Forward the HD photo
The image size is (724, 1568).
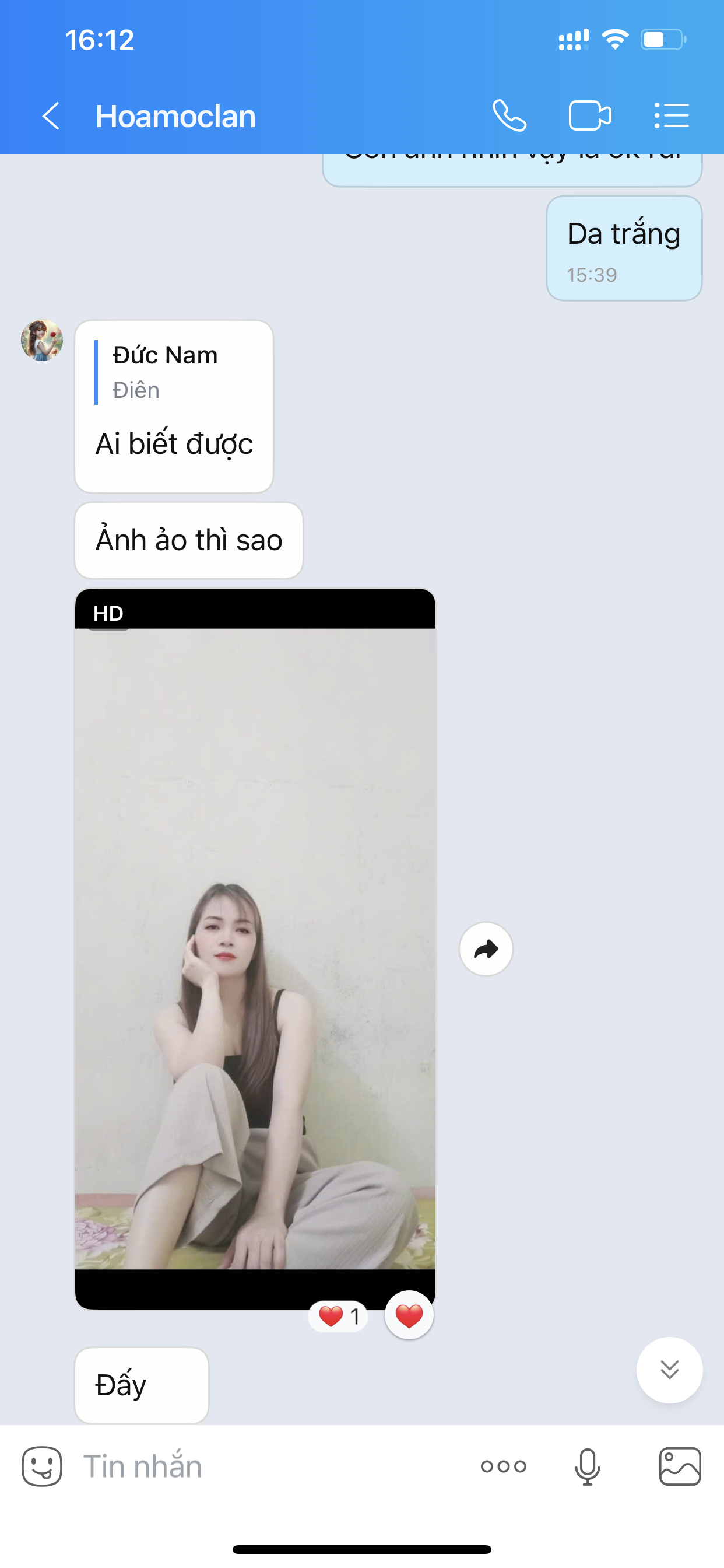486,949
